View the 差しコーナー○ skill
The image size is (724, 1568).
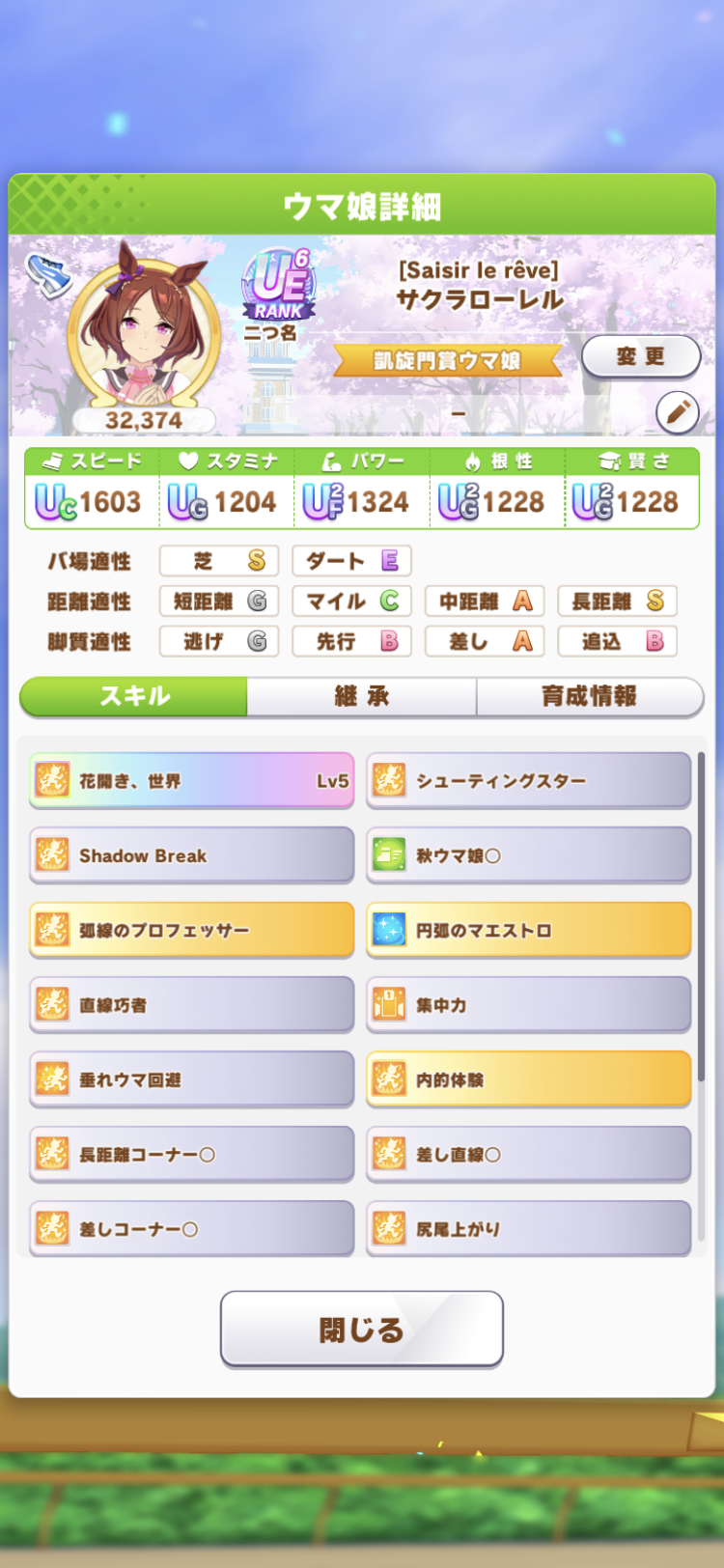(191, 1228)
